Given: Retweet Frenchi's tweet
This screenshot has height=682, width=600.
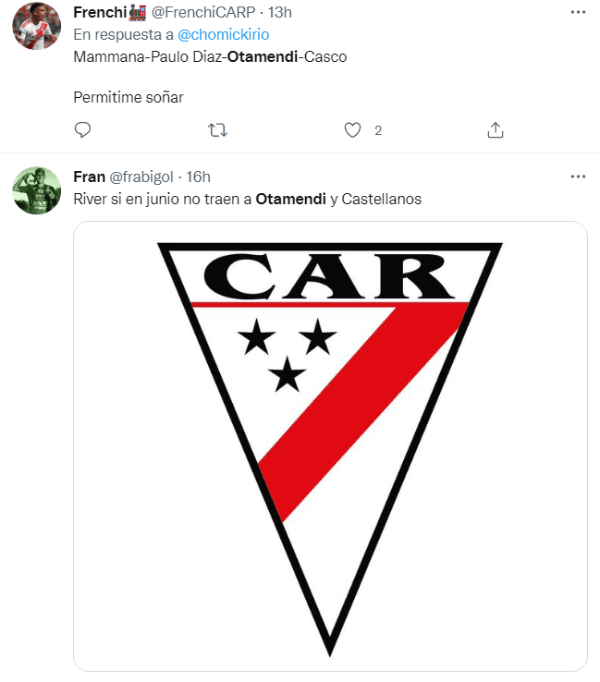Looking at the screenshot, I should coord(217,130).
